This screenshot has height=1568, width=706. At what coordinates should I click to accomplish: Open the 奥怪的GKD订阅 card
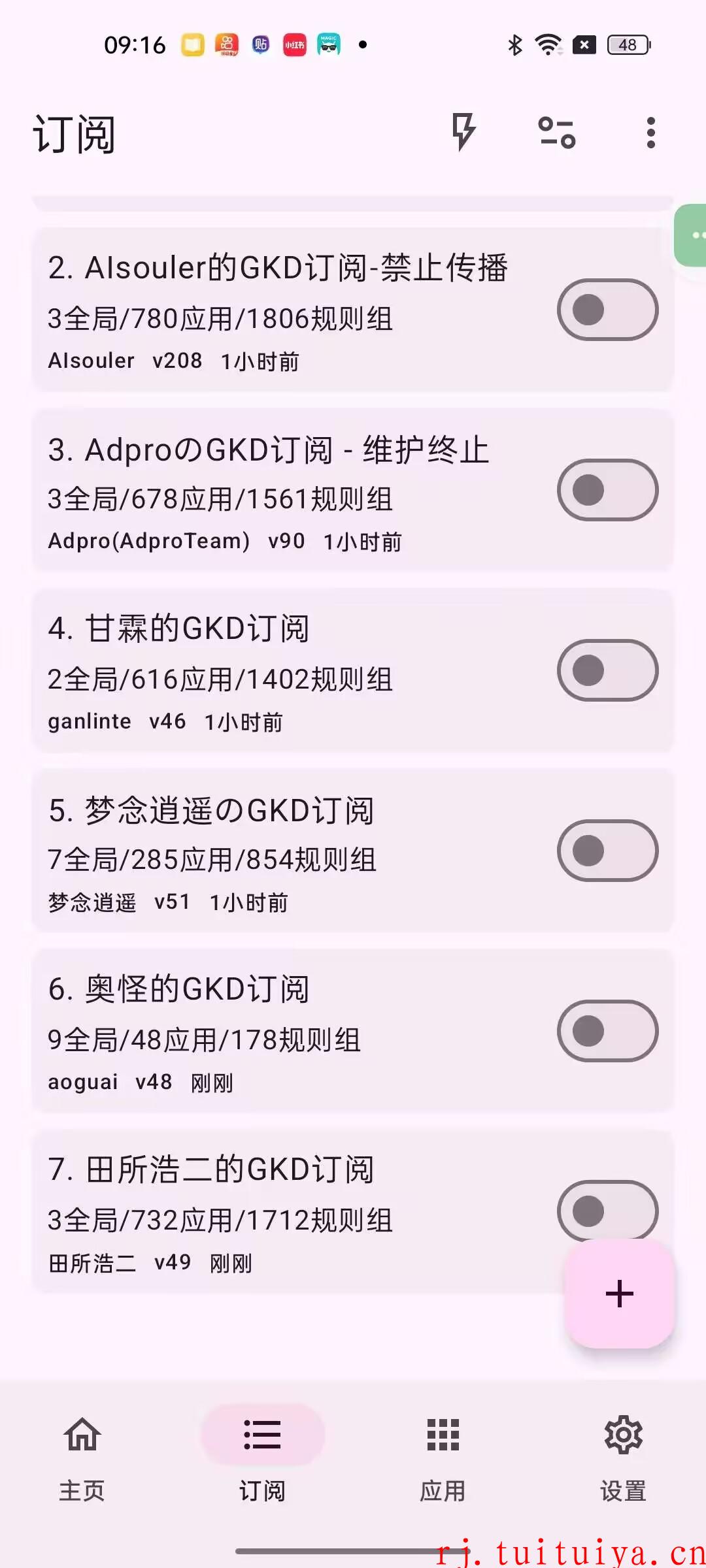353,1031
